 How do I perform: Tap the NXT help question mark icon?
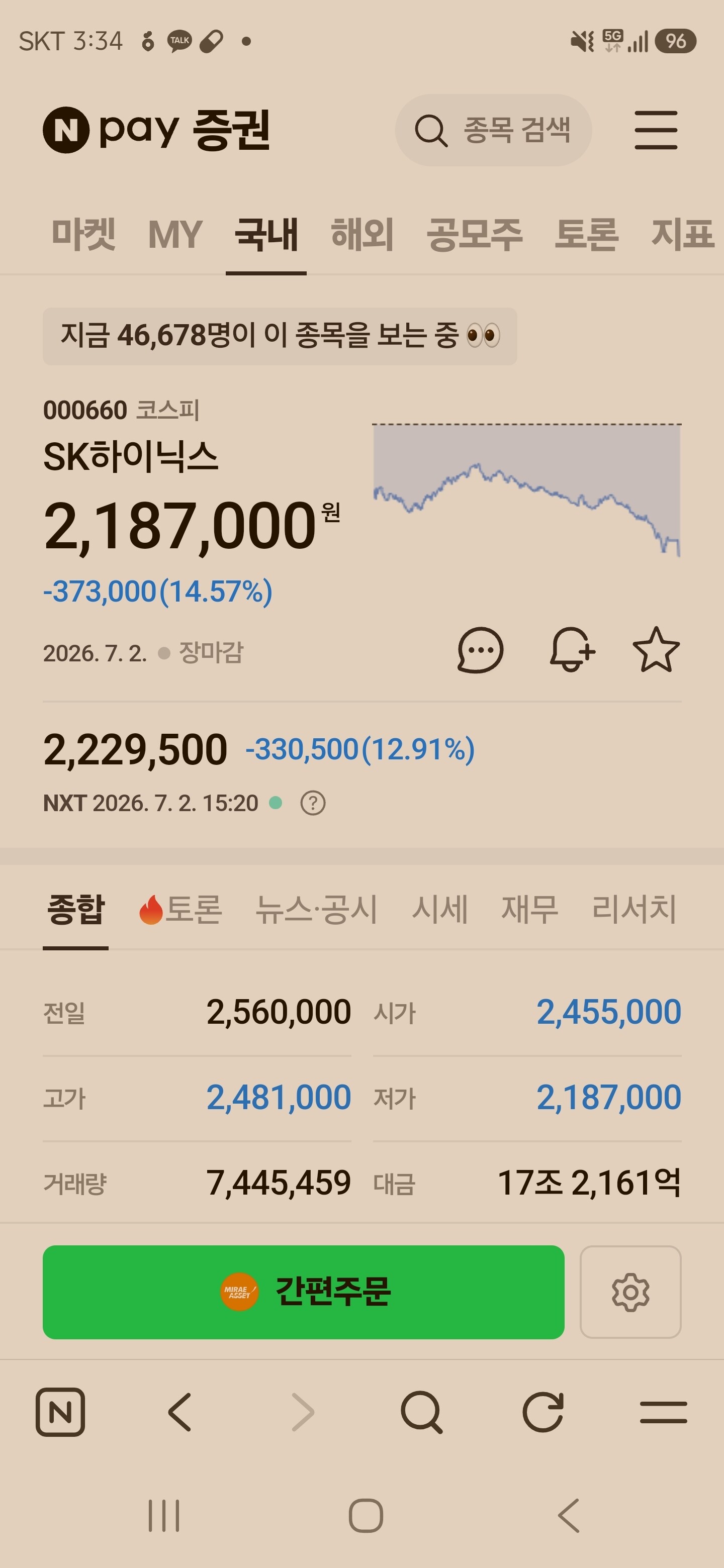point(313,804)
